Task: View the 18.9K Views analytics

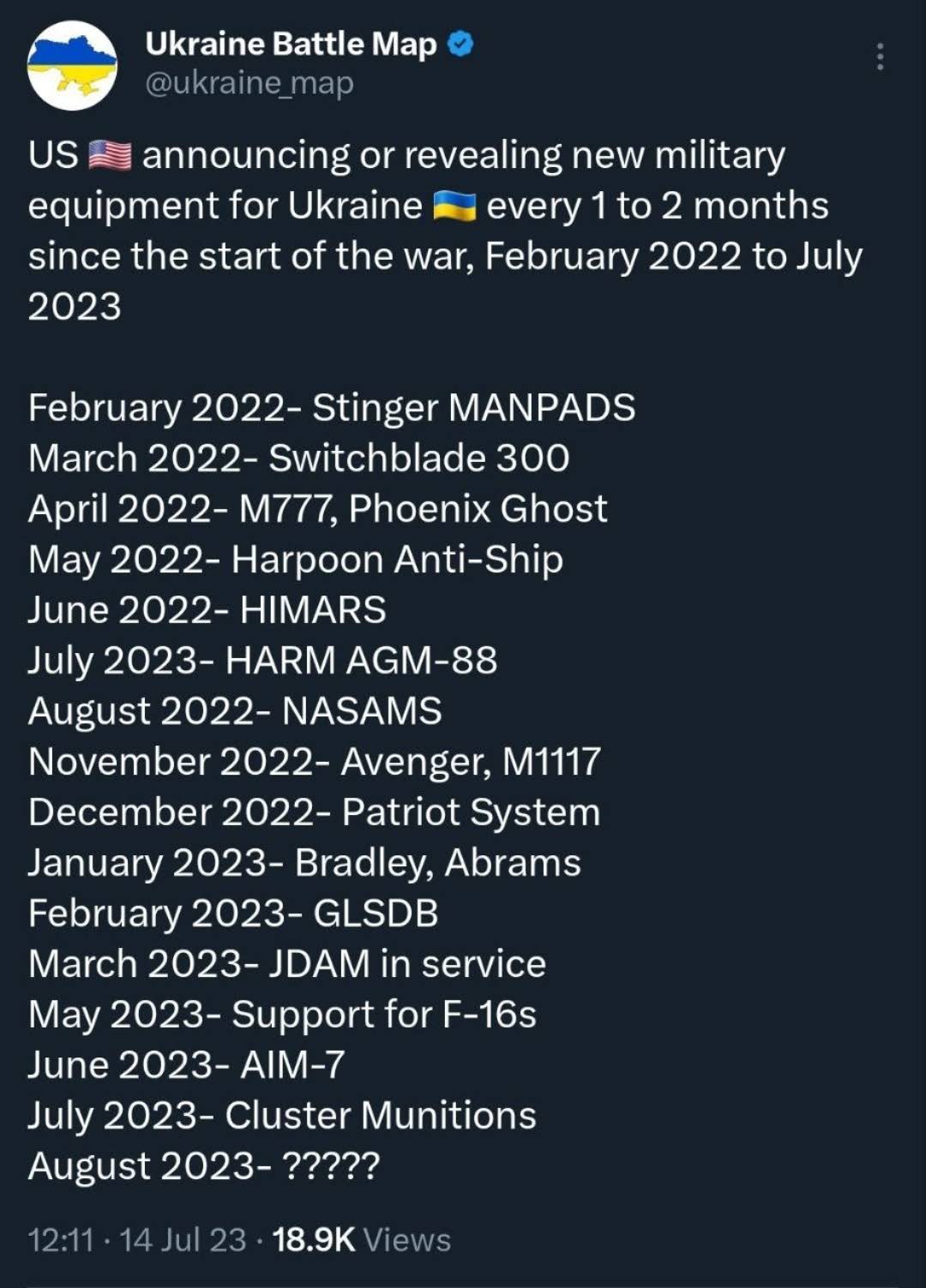Action: tap(361, 1240)
